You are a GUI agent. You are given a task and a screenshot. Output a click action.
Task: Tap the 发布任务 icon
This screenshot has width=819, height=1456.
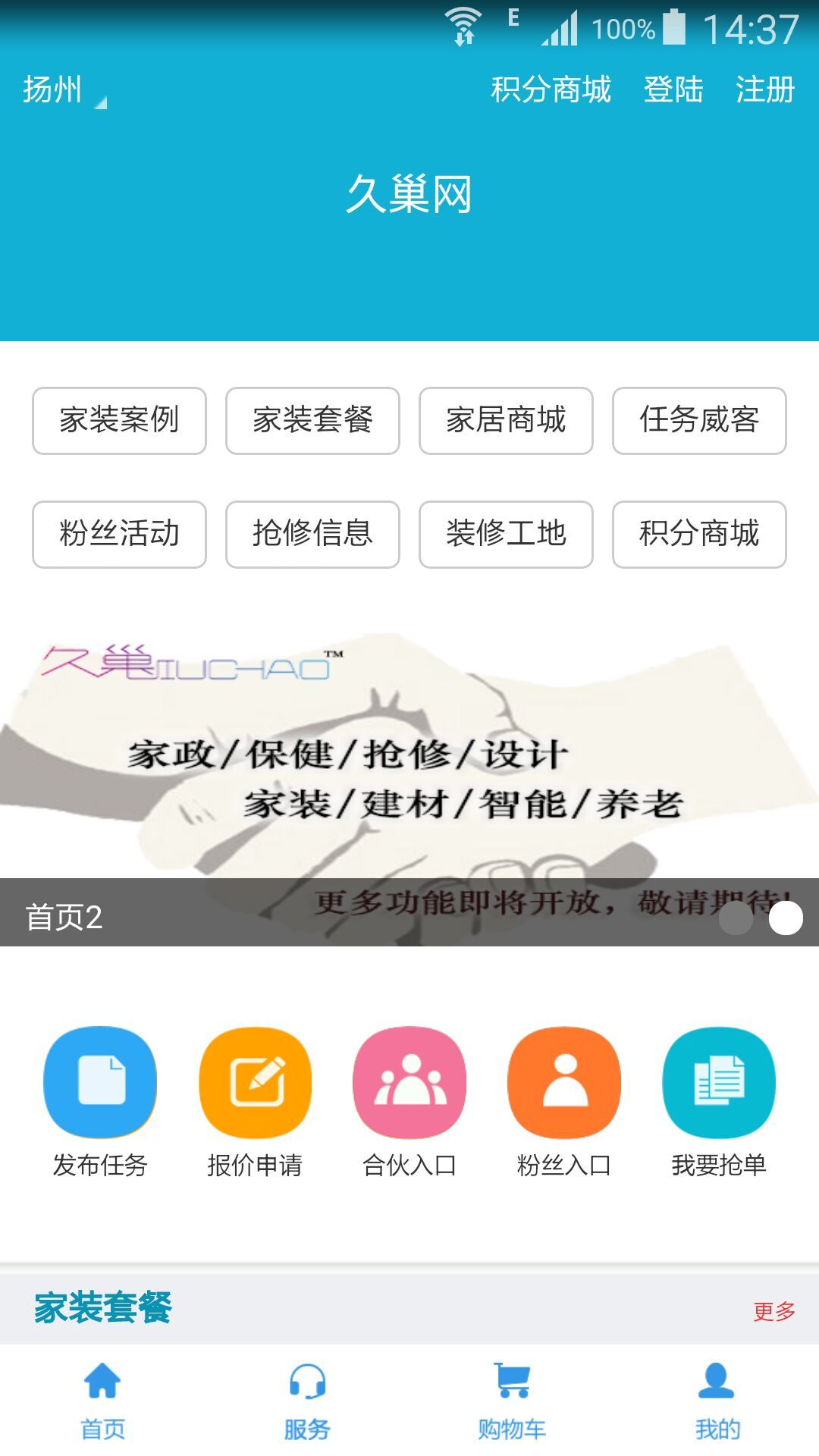[100, 1083]
